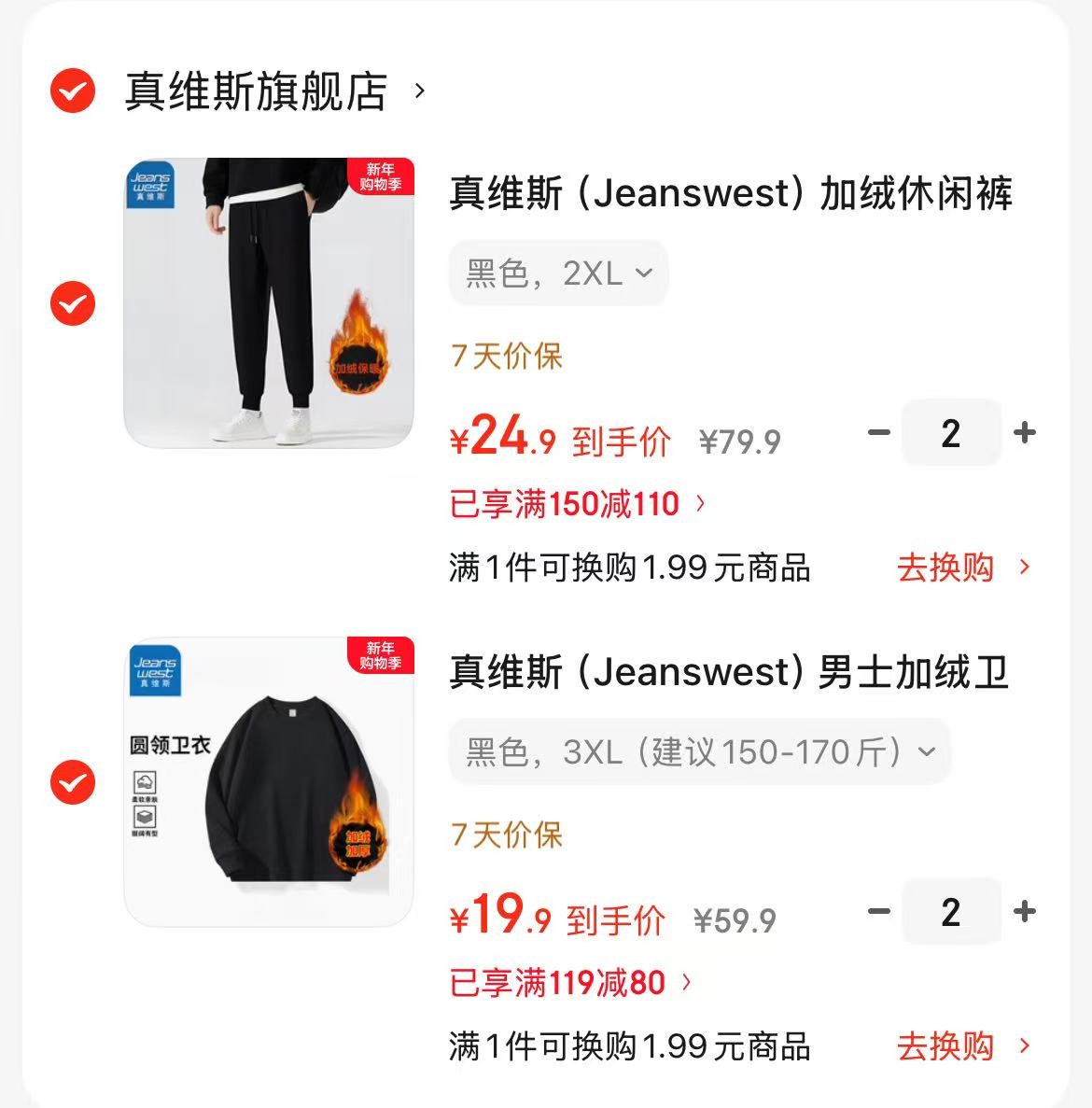1092x1108 pixels.
Task: Uncheck the 真维斯旗舰店 store checkbox
Action: [x=73, y=91]
